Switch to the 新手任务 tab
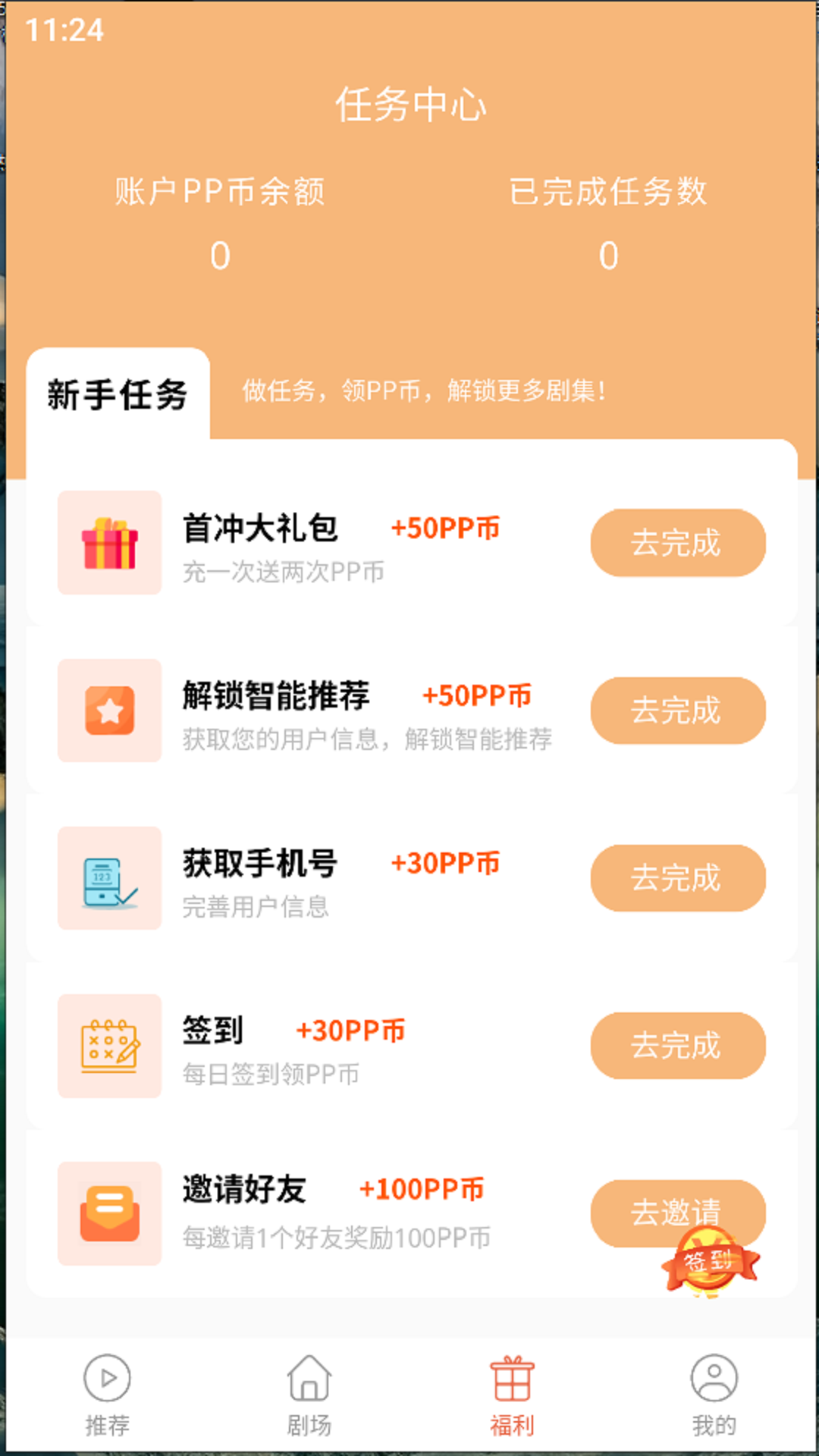The height and width of the screenshot is (1456, 819). click(x=118, y=393)
